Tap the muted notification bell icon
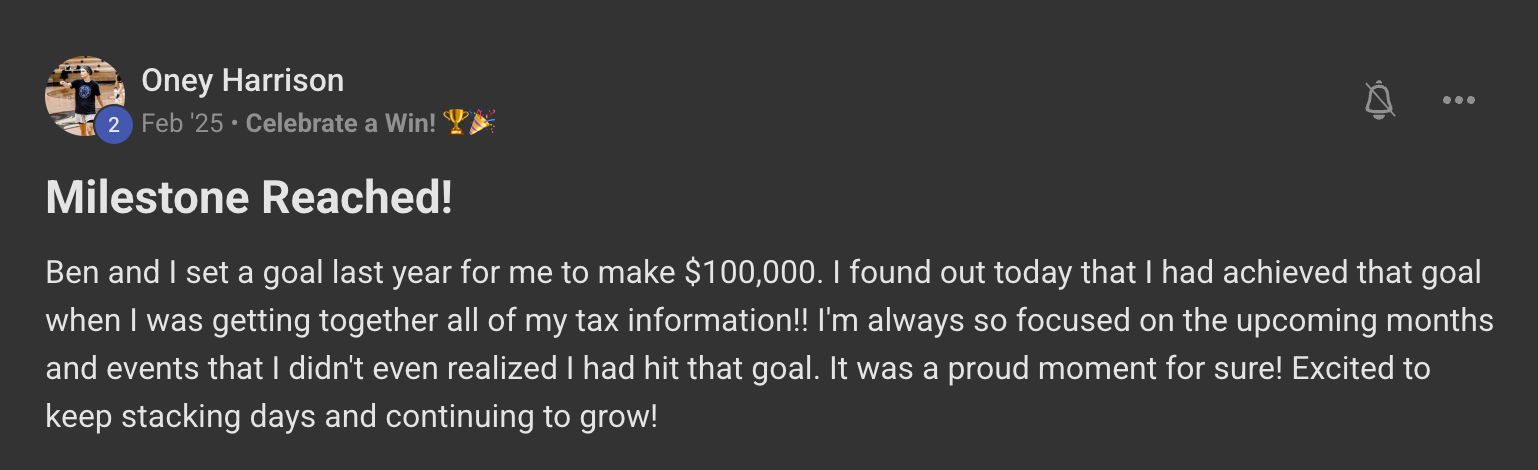 coord(1379,100)
